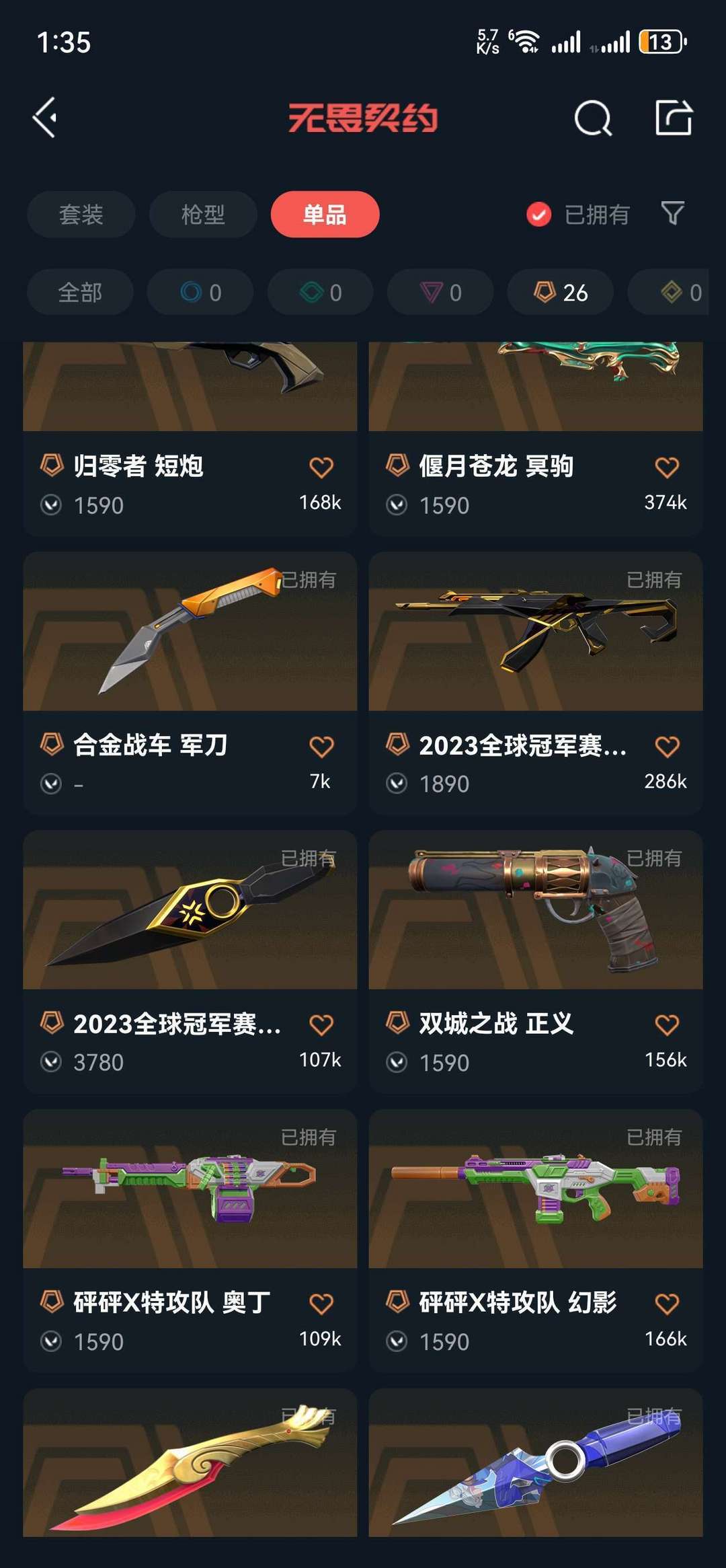The width and height of the screenshot is (726, 1568).
Task: Open the funnel filter options
Action: 672,214
